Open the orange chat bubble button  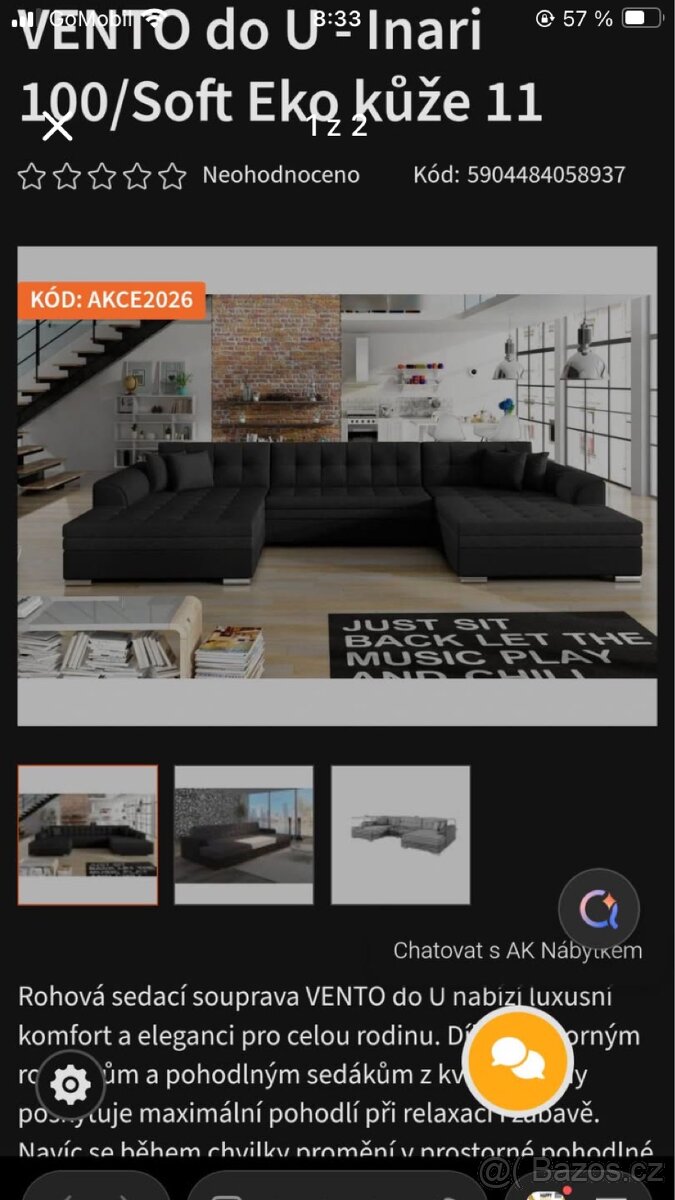[518, 1058]
